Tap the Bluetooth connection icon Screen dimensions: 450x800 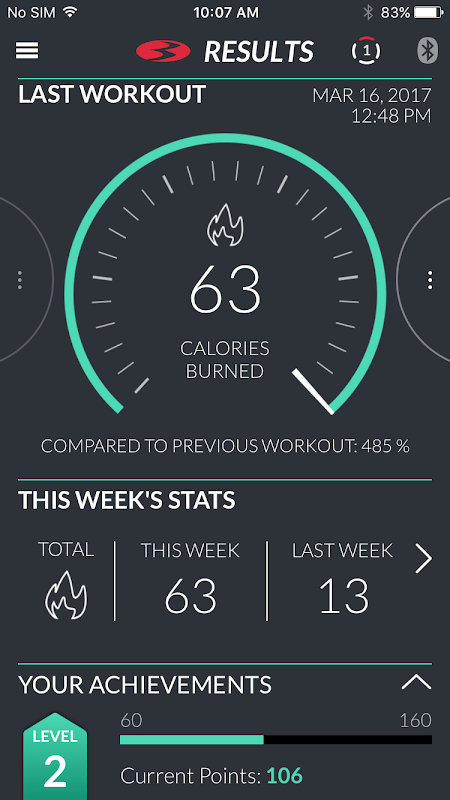(428, 51)
